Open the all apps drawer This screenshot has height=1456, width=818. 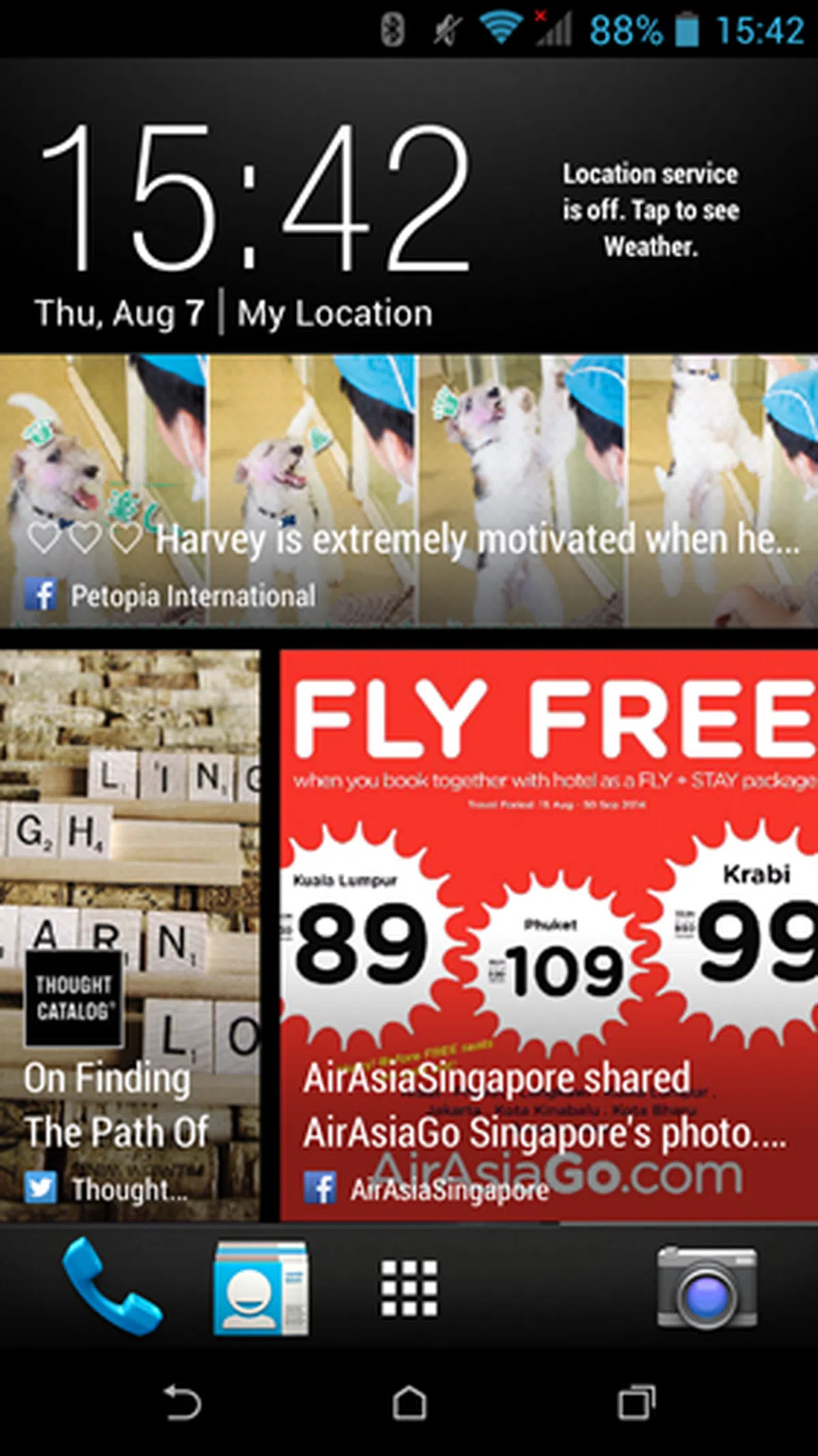click(409, 1288)
